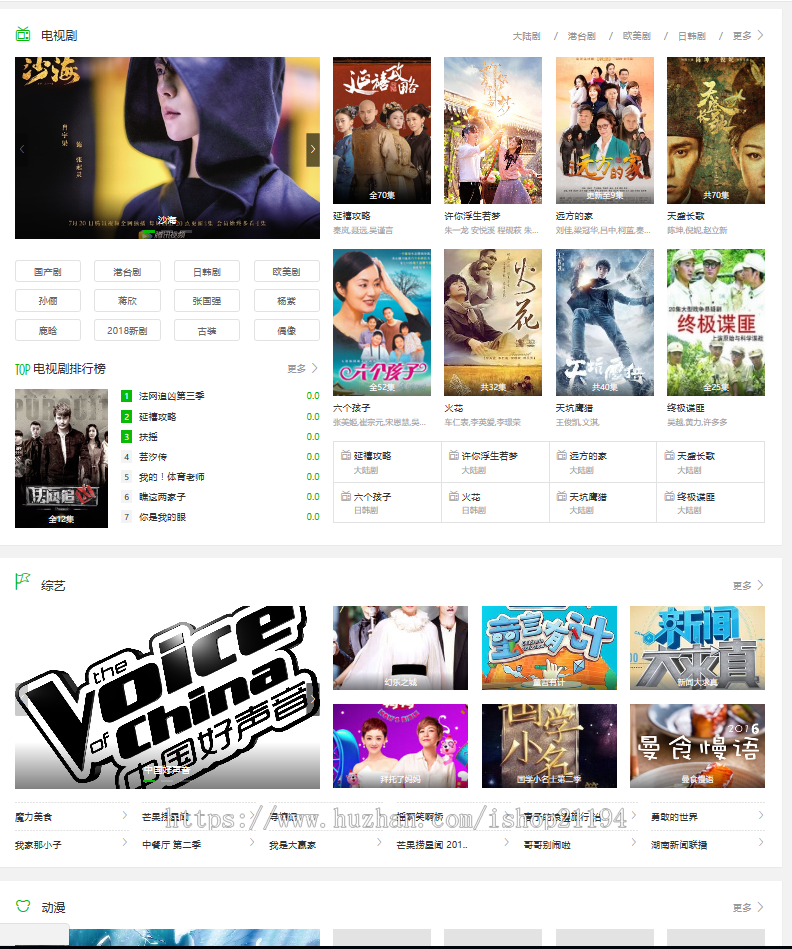This screenshot has height=949, width=792.
Task: Open 扶摇 from the TV ranking
Action: tap(148, 437)
